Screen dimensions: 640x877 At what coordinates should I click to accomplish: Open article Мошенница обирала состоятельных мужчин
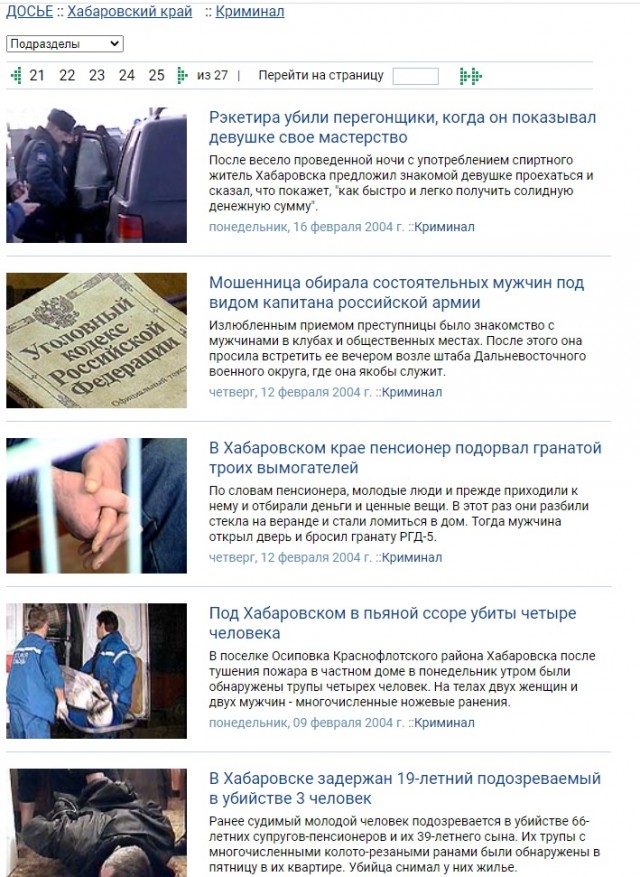click(396, 292)
